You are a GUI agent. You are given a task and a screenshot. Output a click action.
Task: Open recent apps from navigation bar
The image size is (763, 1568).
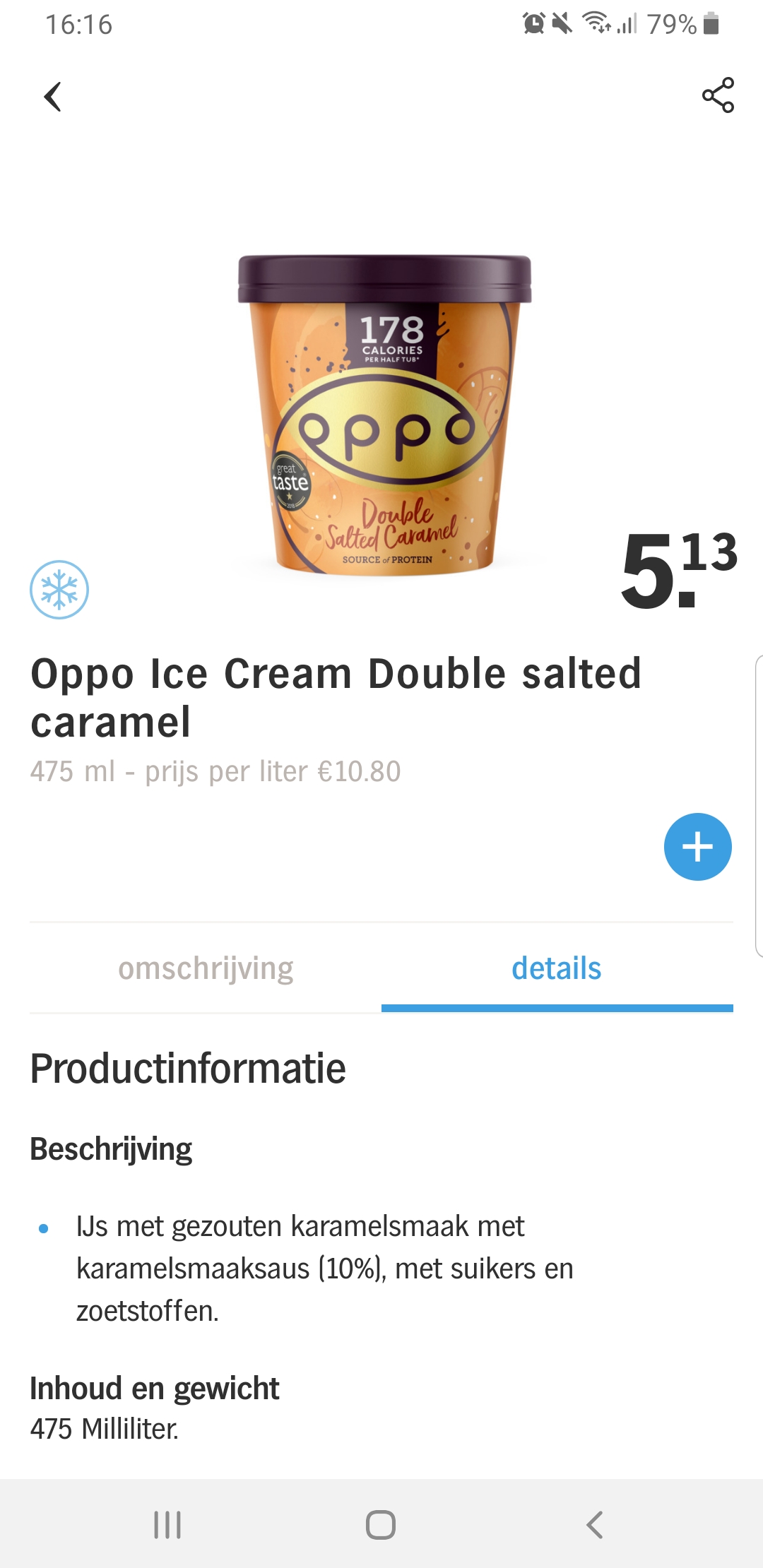(167, 1524)
